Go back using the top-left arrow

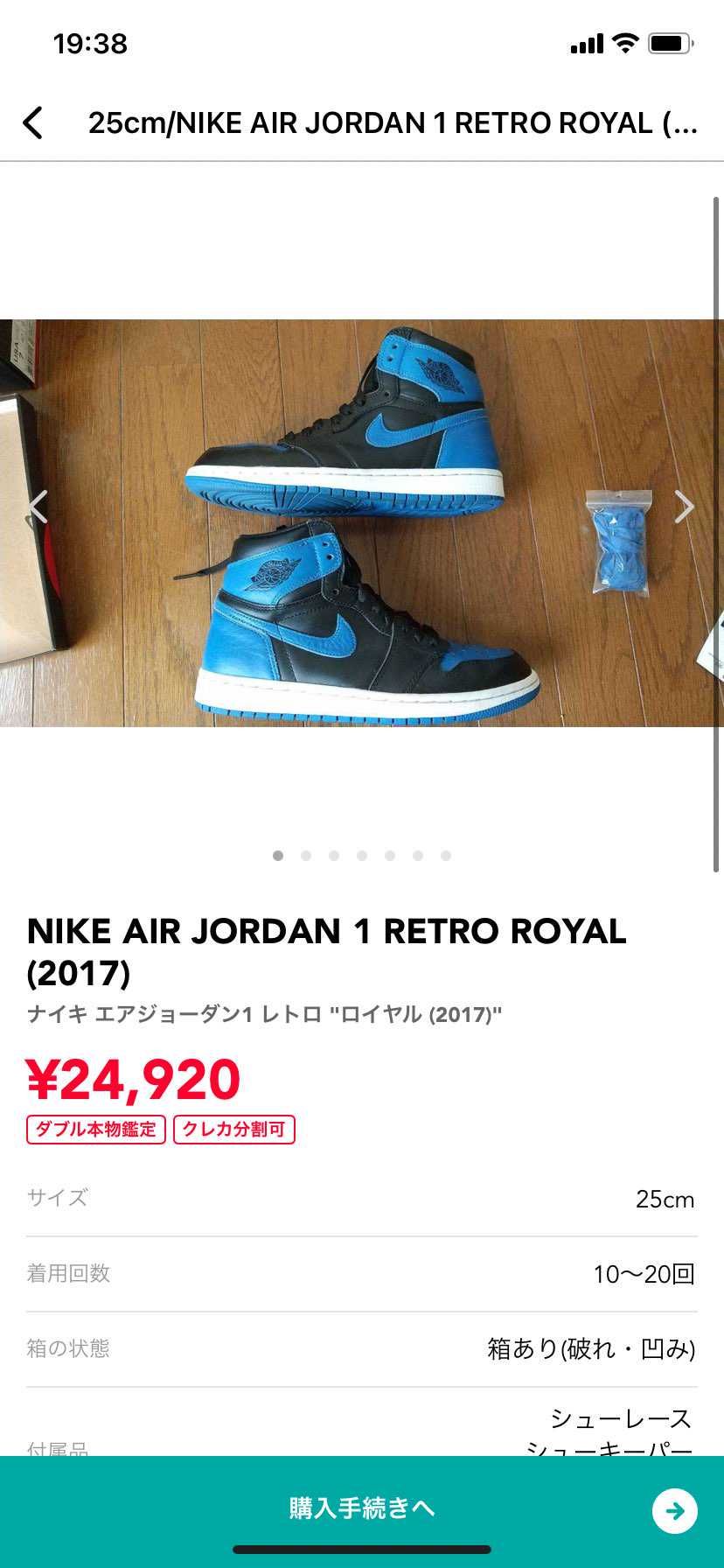pos(33,123)
